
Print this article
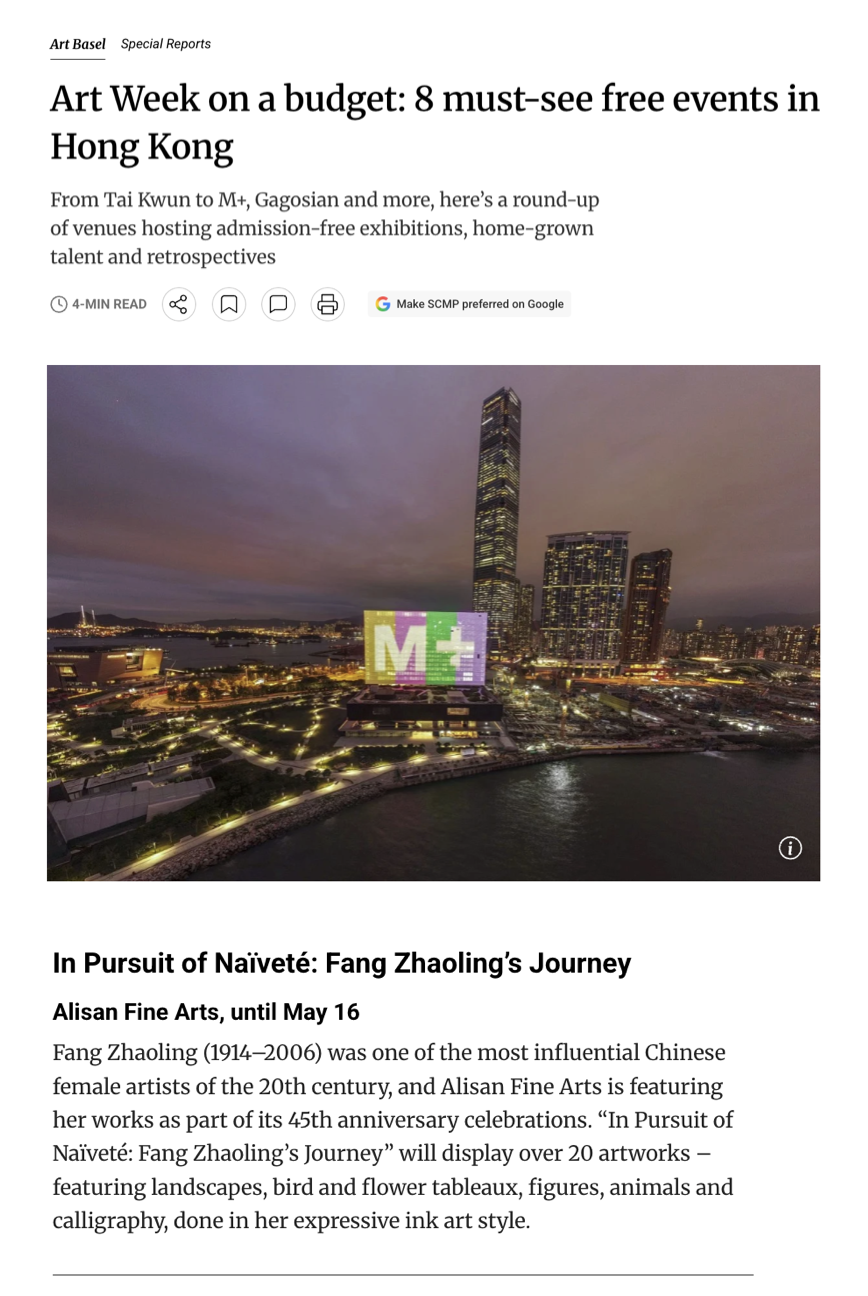point(327,304)
